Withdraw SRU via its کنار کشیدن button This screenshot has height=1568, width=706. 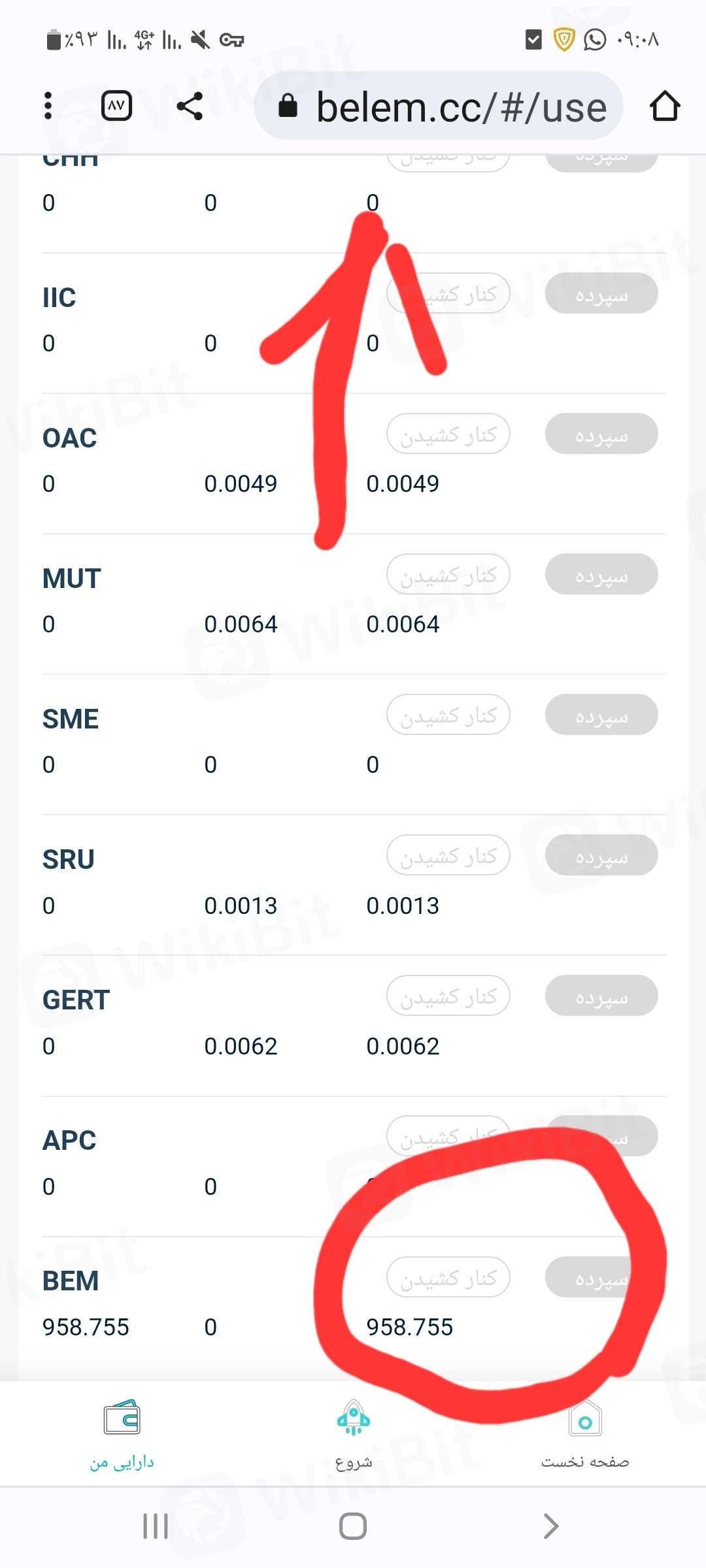pyautogui.click(x=448, y=856)
